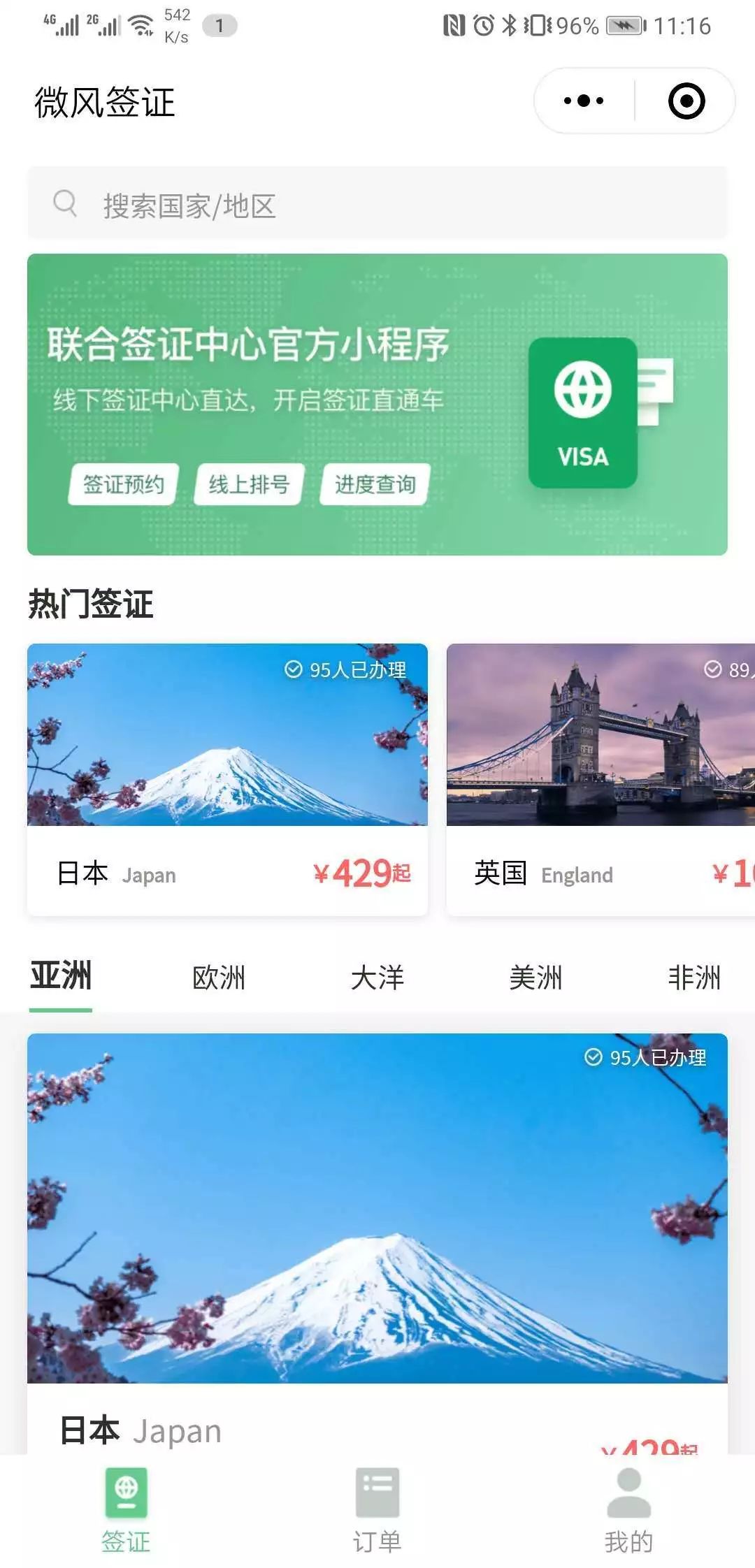The width and height of the screenshot is (755, 1568).
Task: Switch to the 非洲 tab
Action: [693, 977]
